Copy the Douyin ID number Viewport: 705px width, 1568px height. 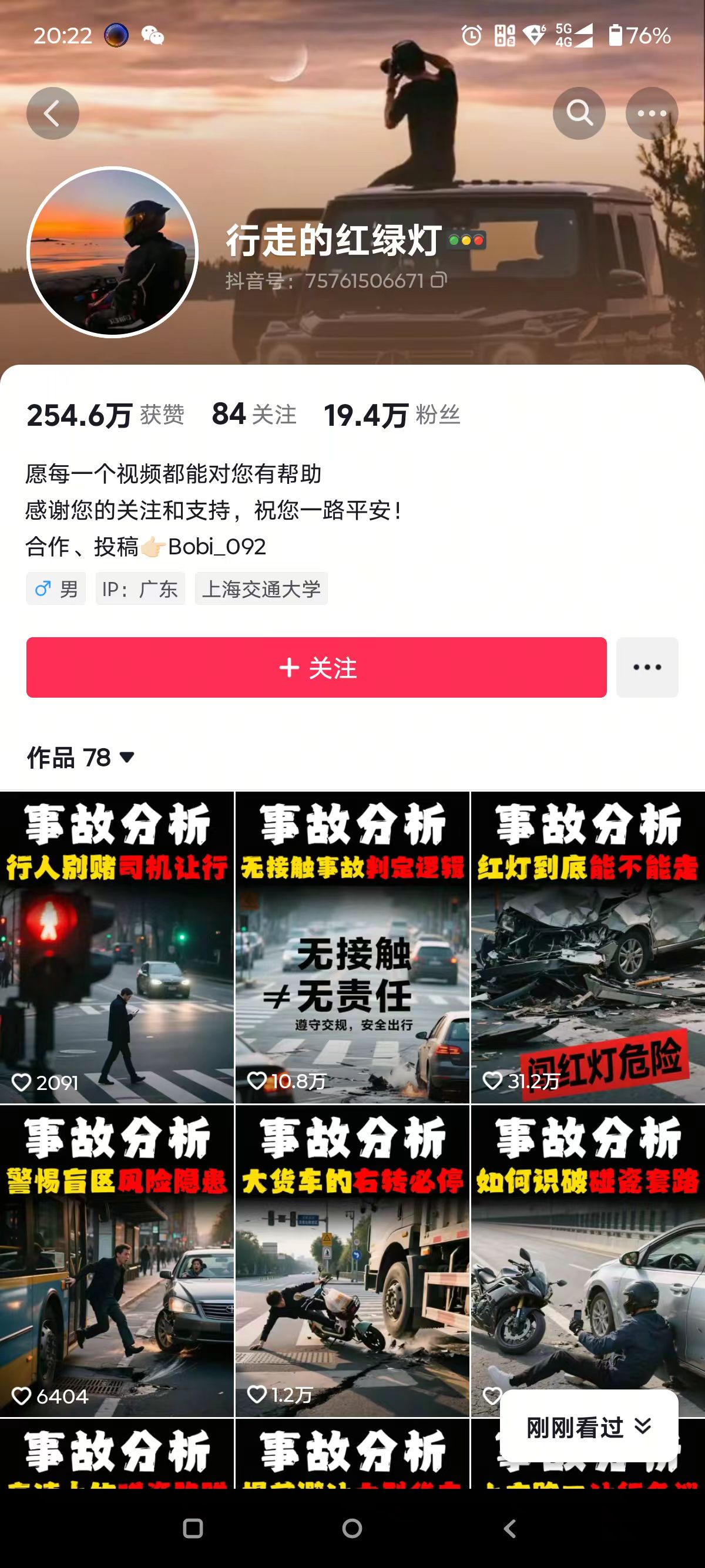438,281
